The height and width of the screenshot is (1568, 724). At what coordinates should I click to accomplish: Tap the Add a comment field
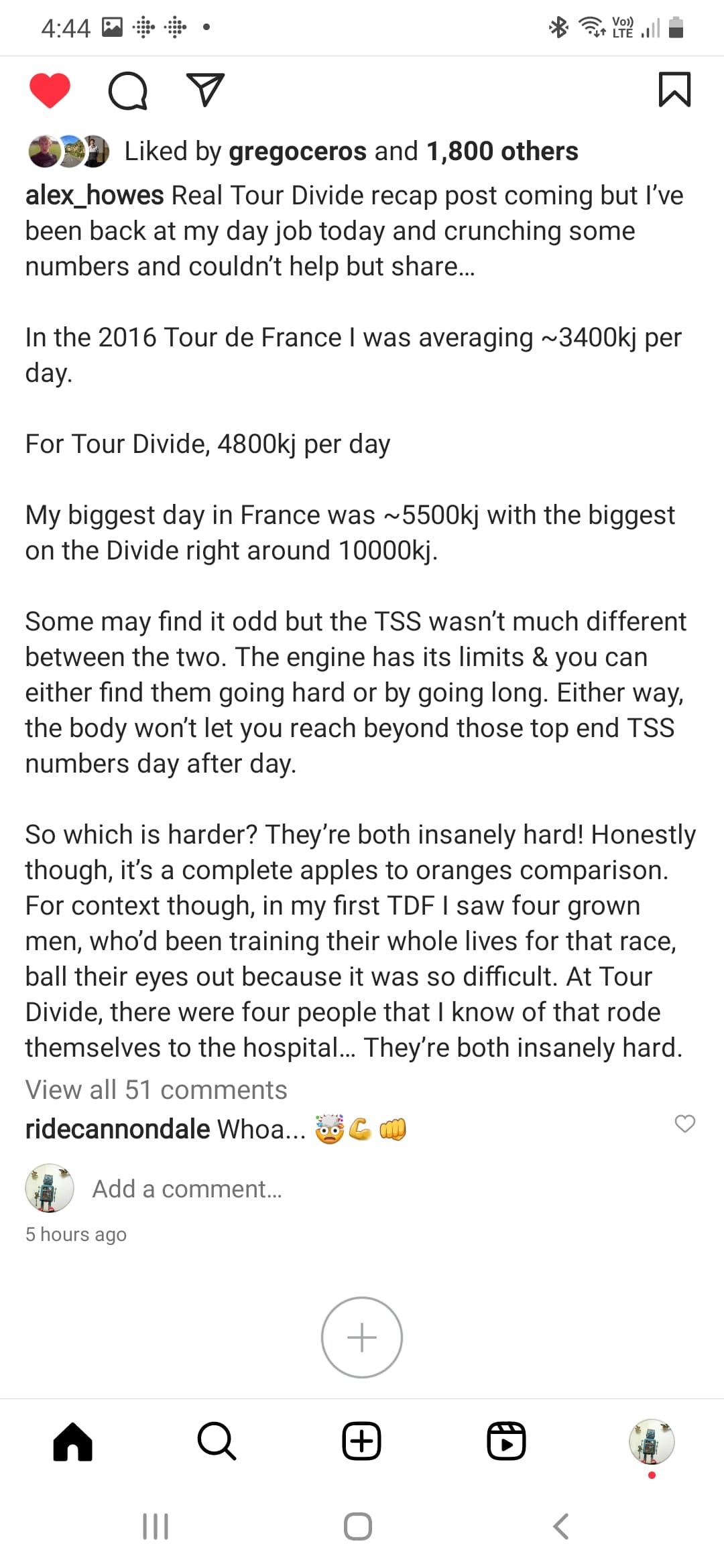(x=187, y=1189)
